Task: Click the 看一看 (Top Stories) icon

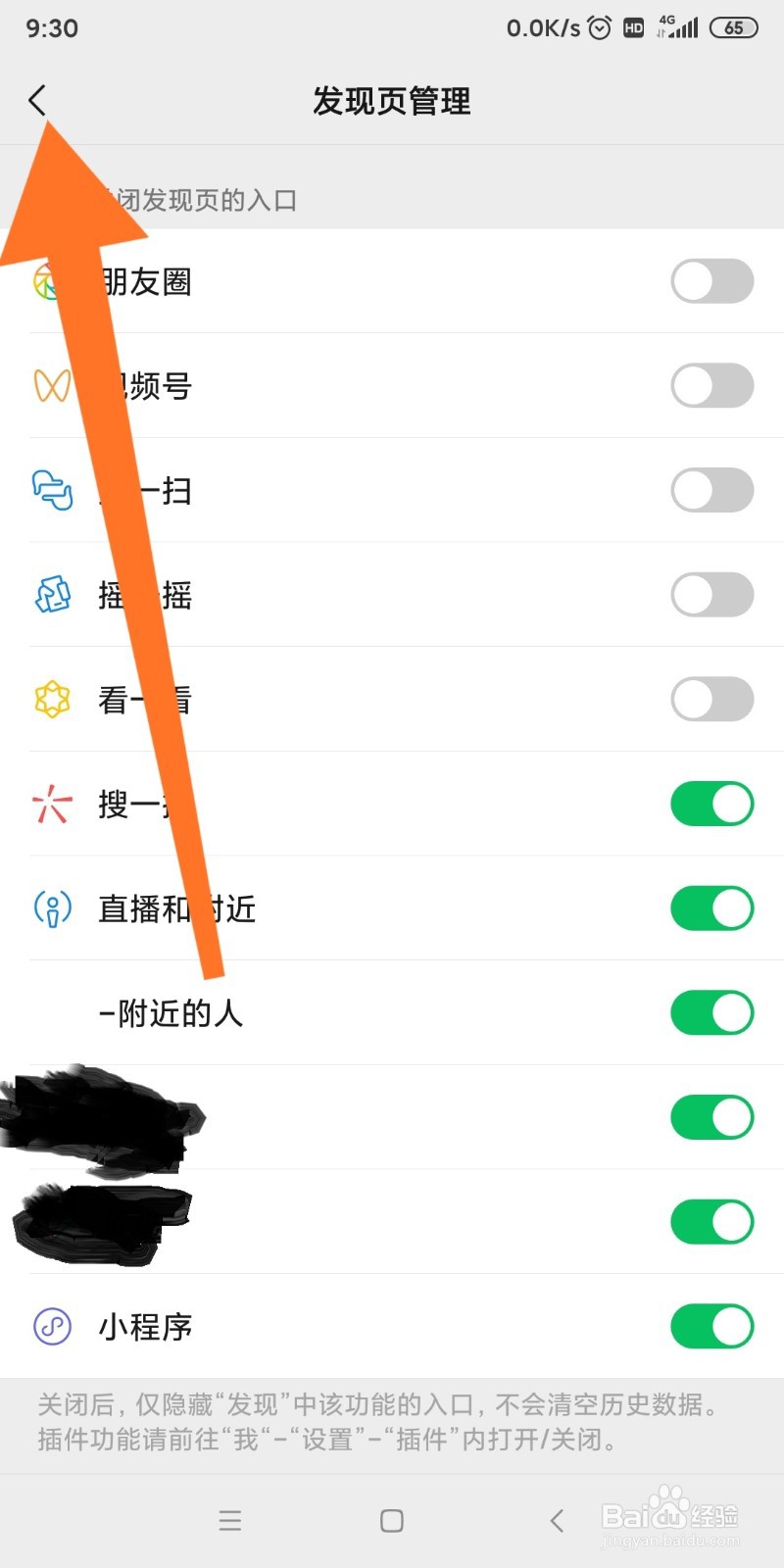Action: [53, 700]
